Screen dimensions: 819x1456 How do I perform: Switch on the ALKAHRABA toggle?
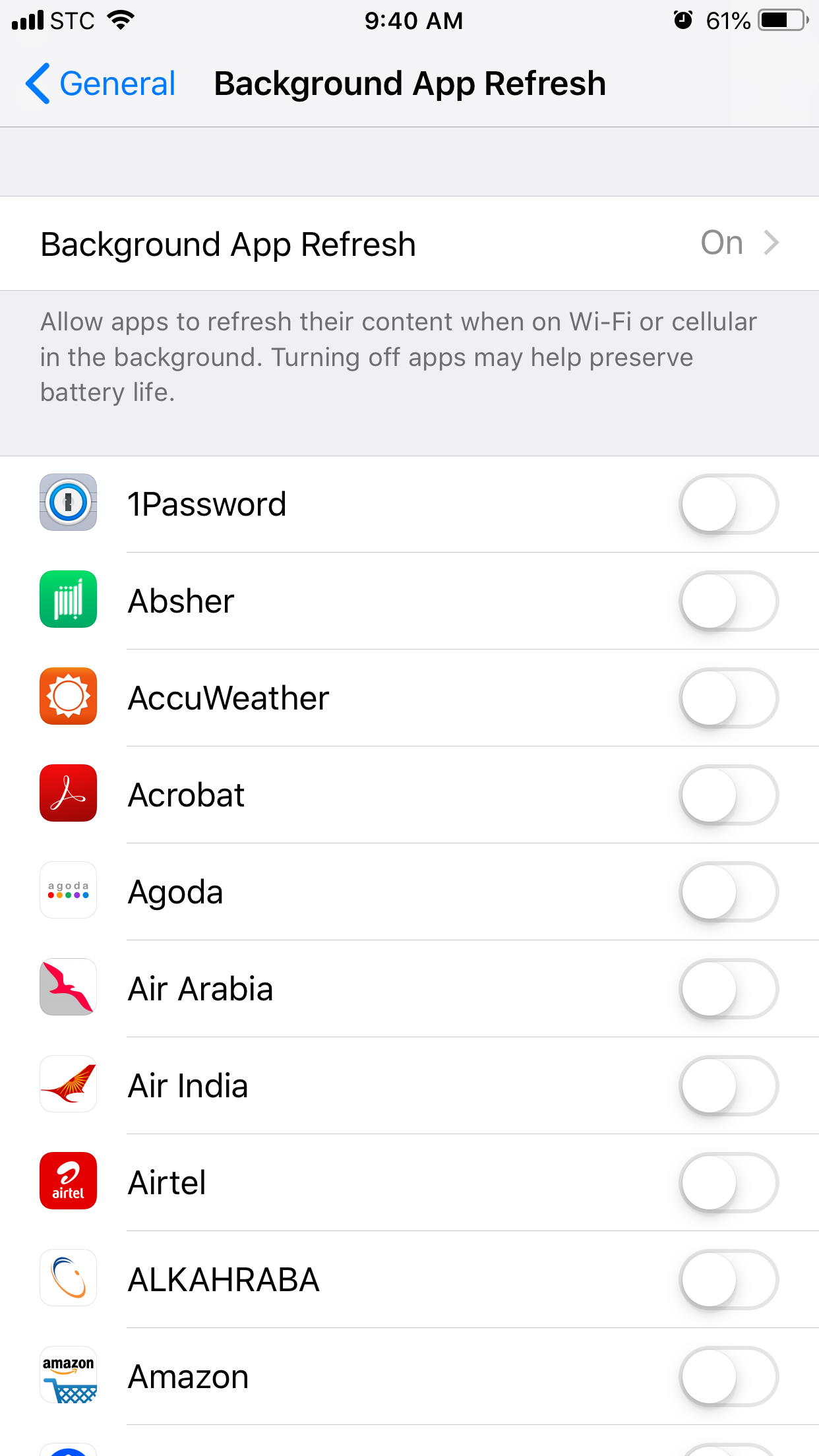[x=729, y=1280]
